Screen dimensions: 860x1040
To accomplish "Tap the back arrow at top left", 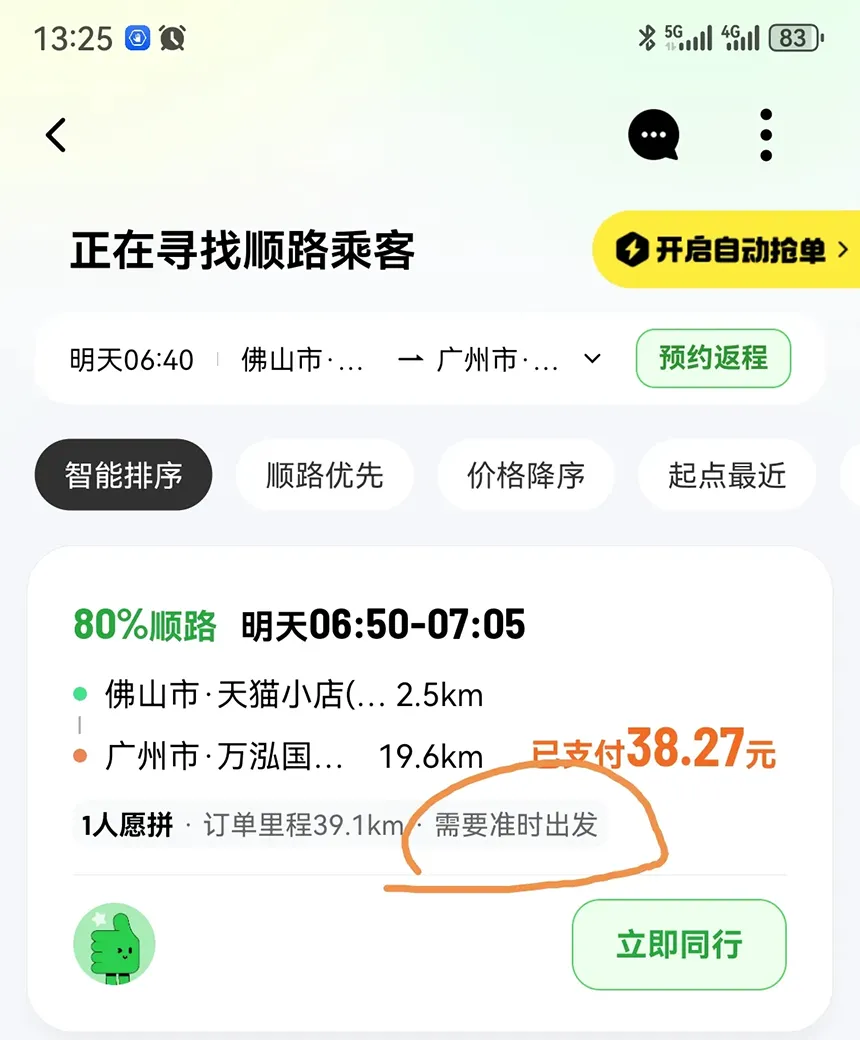I will click(x=55, y=135).
